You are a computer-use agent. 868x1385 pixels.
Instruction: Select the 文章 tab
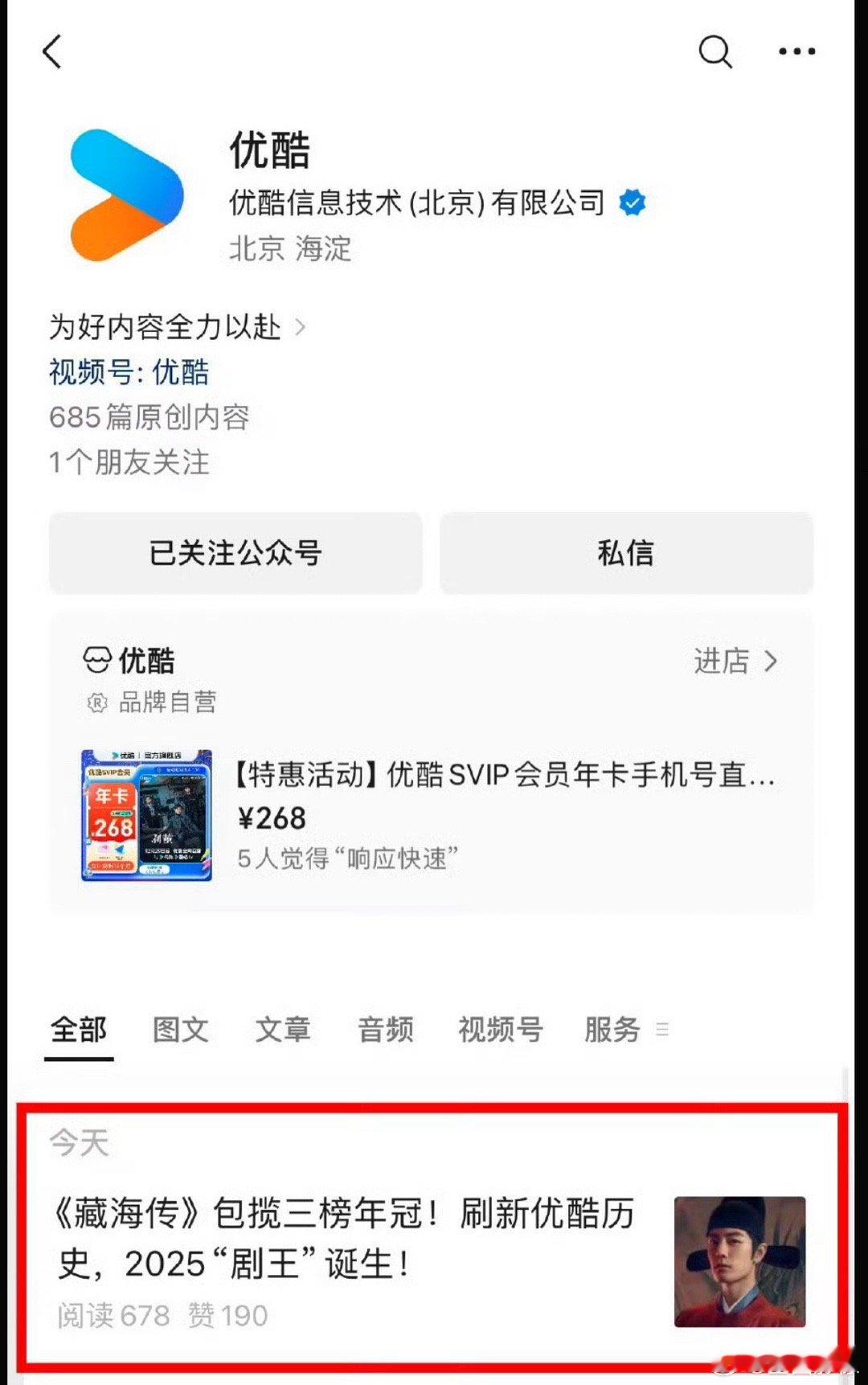click(x=282, y=1030)
